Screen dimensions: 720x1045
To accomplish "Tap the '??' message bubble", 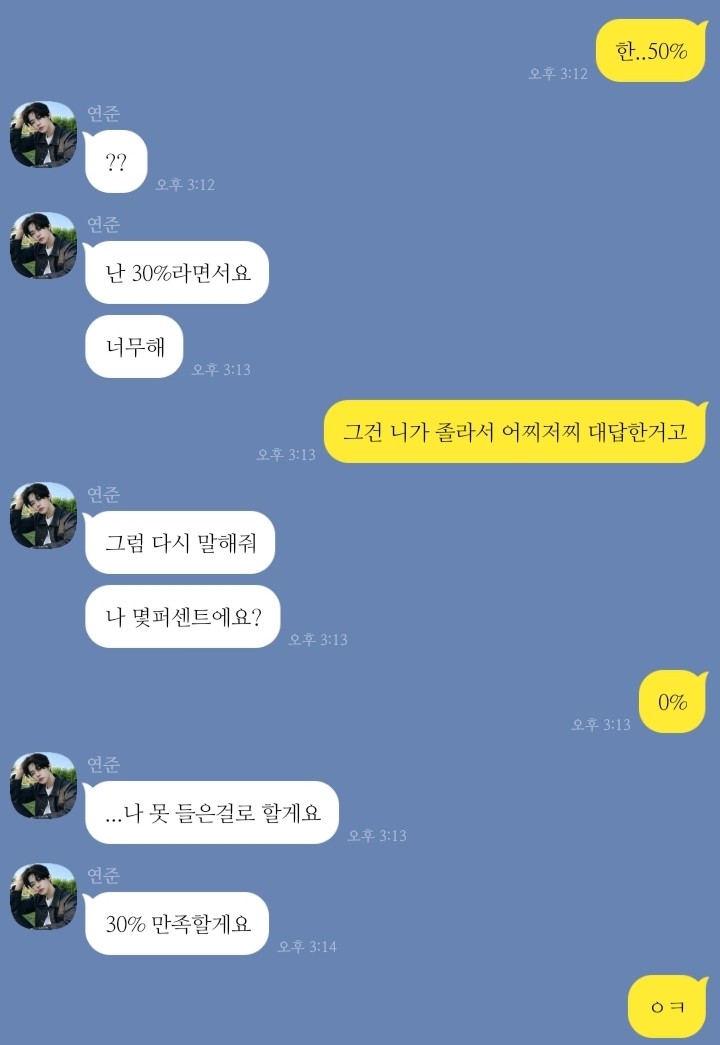I will (x=117, y=162).
